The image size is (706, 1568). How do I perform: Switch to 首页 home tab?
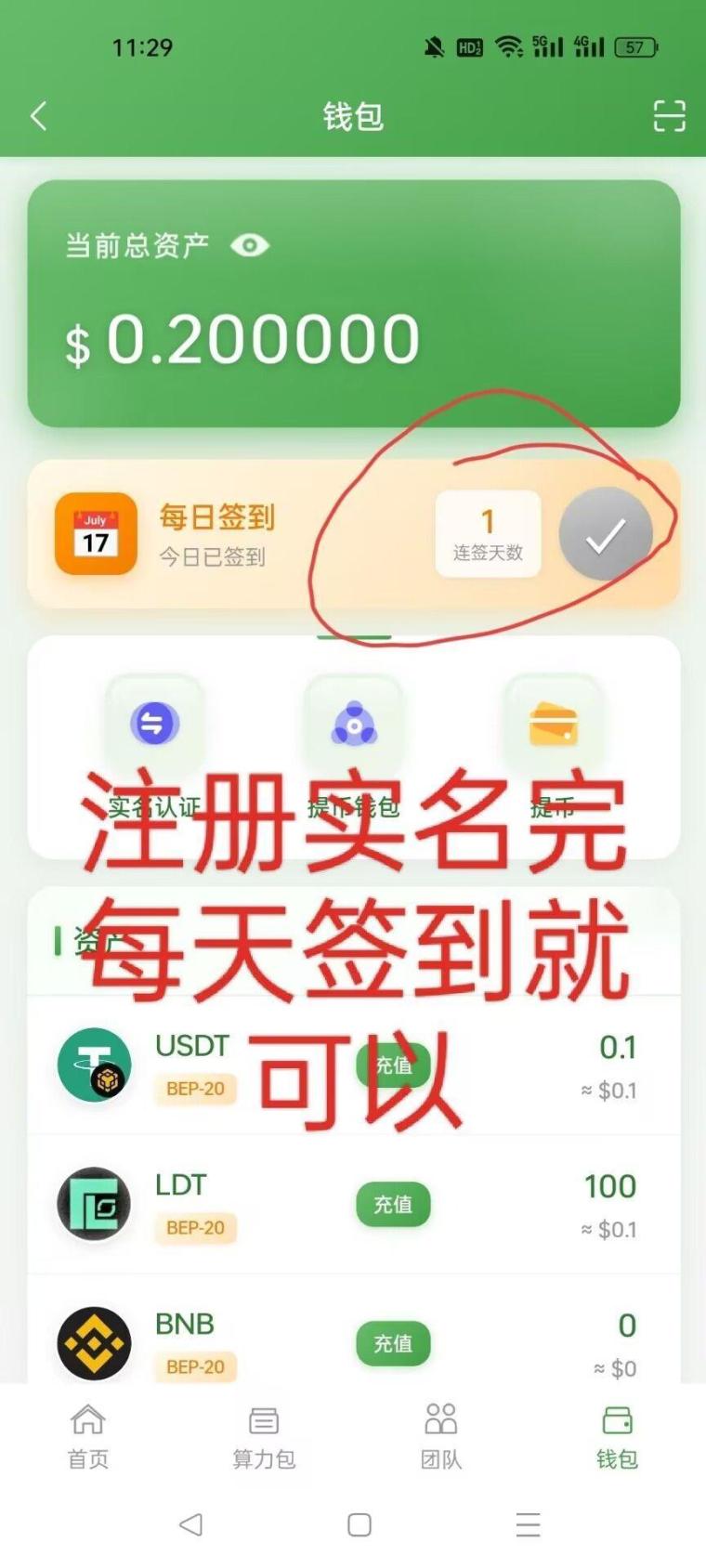tap(88, 1436)
